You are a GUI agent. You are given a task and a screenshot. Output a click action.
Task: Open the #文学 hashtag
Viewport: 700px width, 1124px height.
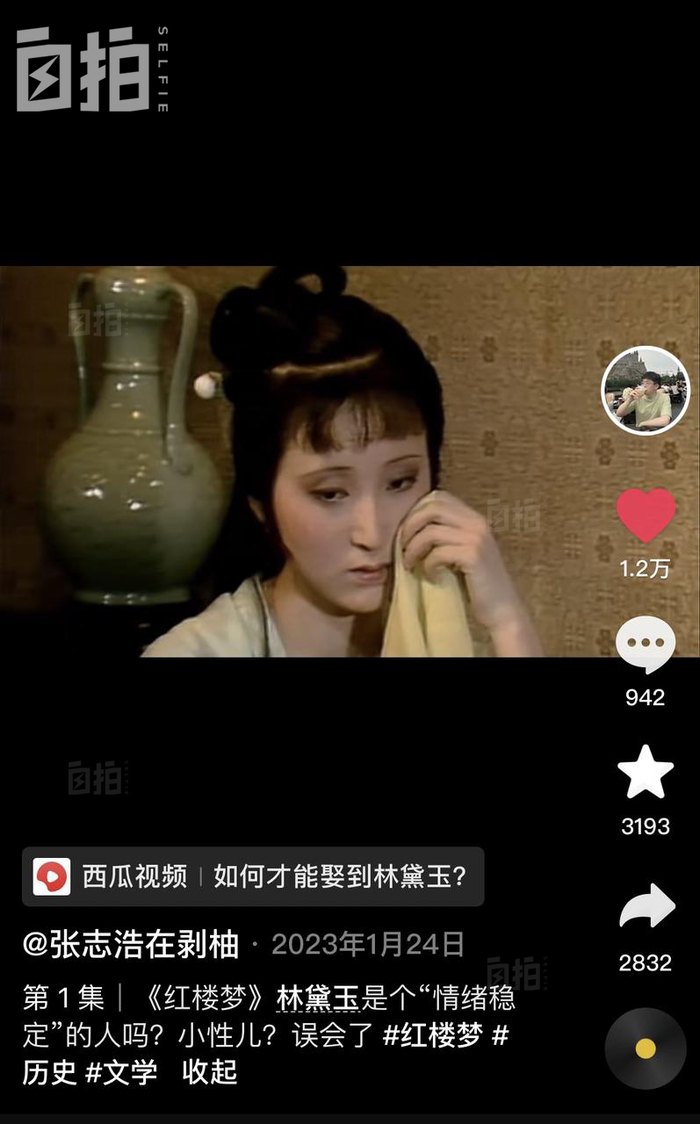(121, 1072)
